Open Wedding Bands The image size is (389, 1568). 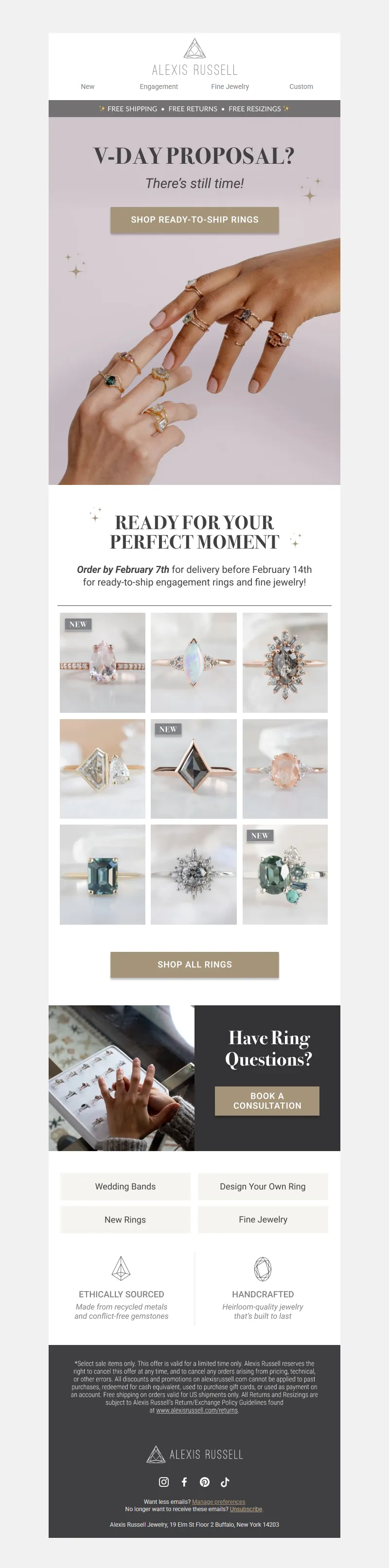(125, 1187)
